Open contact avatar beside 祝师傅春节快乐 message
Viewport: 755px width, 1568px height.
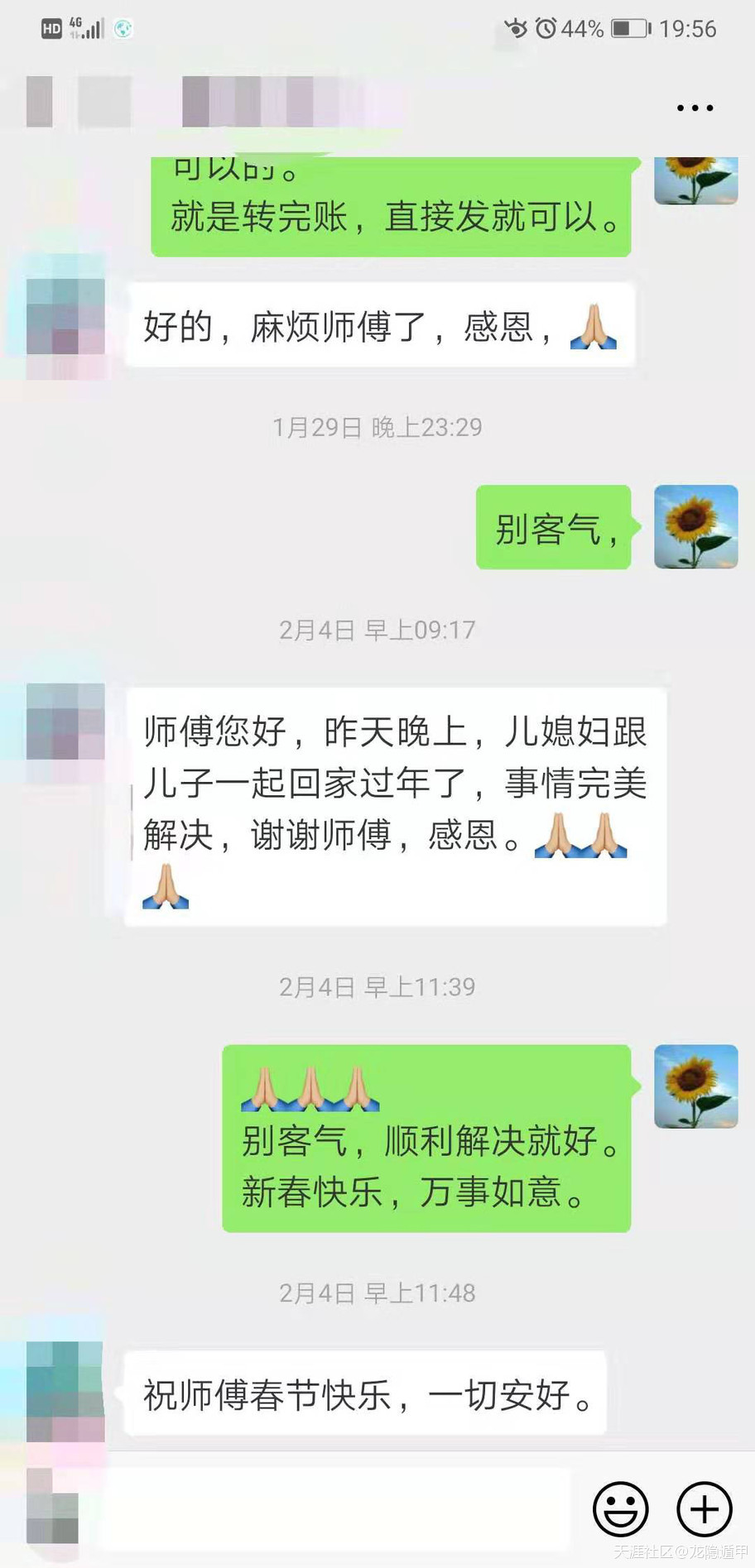pos(65,1391)
